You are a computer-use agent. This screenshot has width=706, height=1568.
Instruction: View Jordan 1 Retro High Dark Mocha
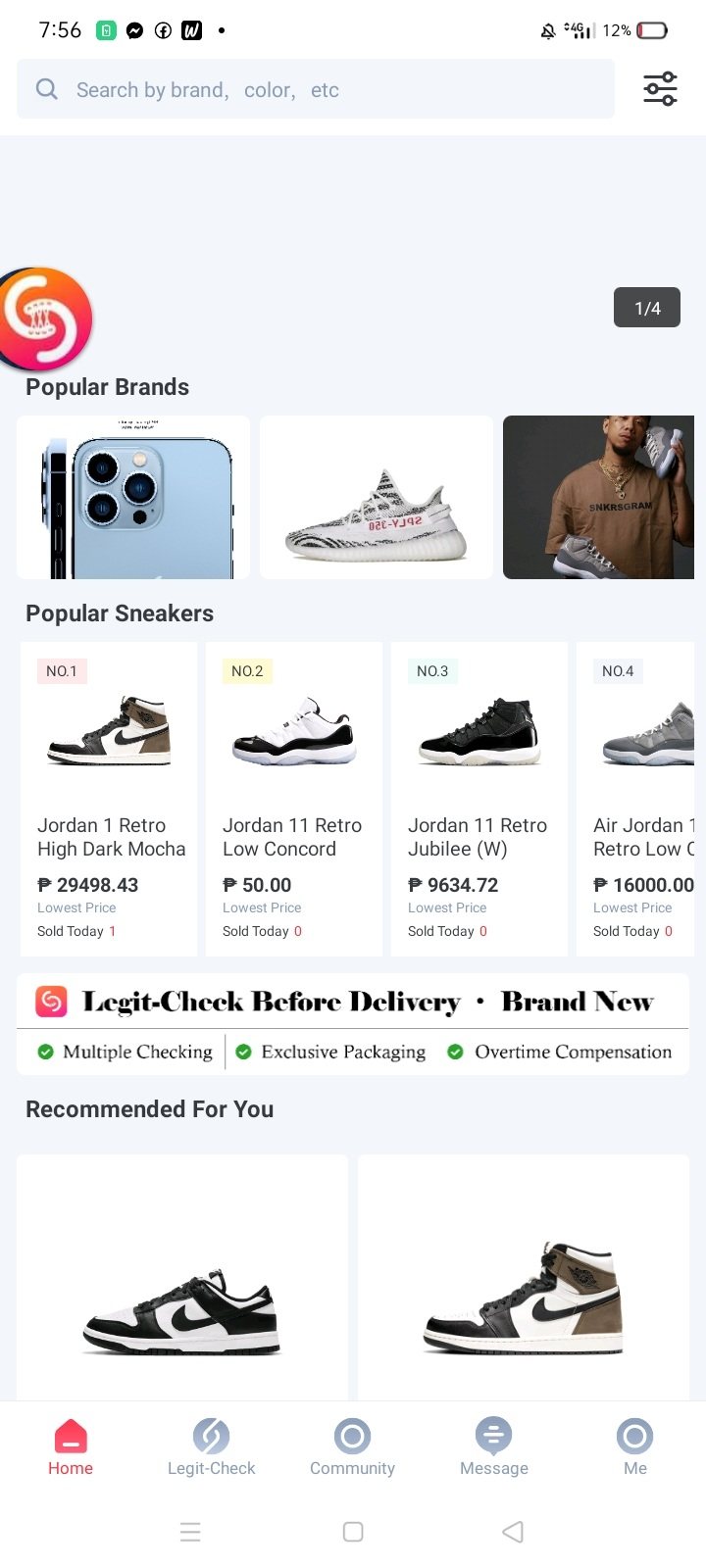pos(109,798)
